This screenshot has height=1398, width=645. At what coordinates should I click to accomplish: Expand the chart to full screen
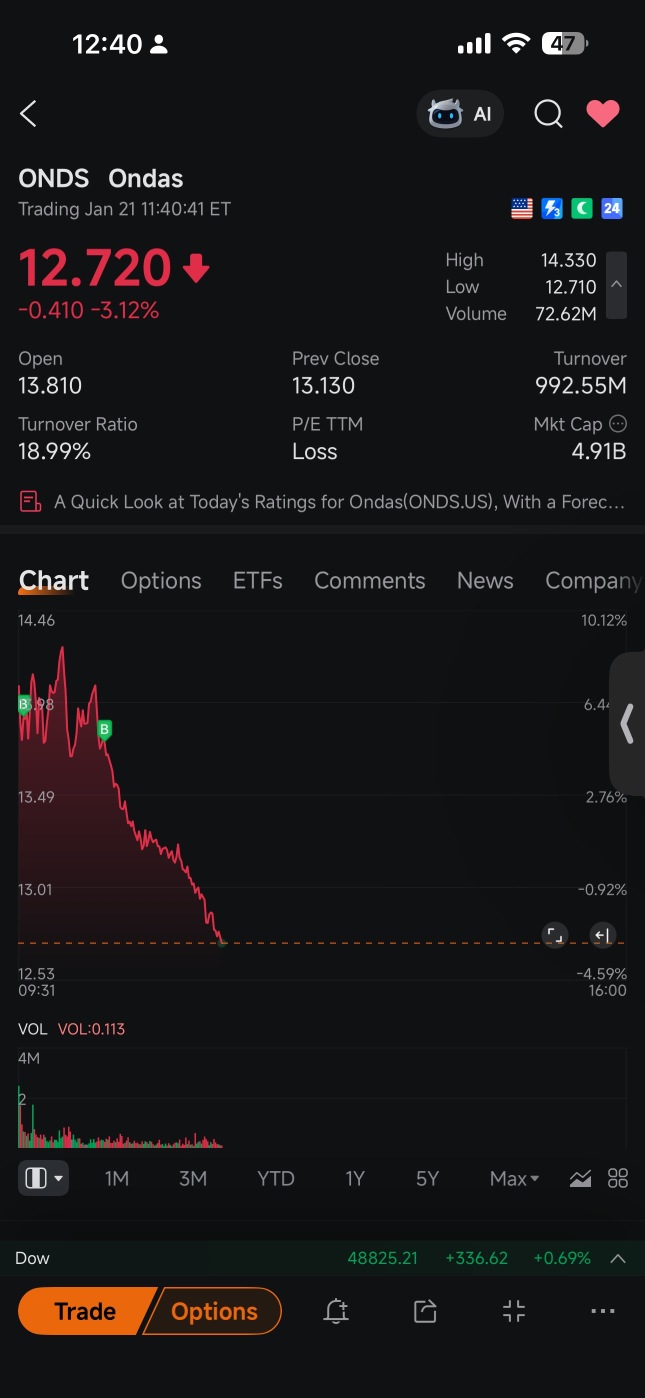pos(554,936)
